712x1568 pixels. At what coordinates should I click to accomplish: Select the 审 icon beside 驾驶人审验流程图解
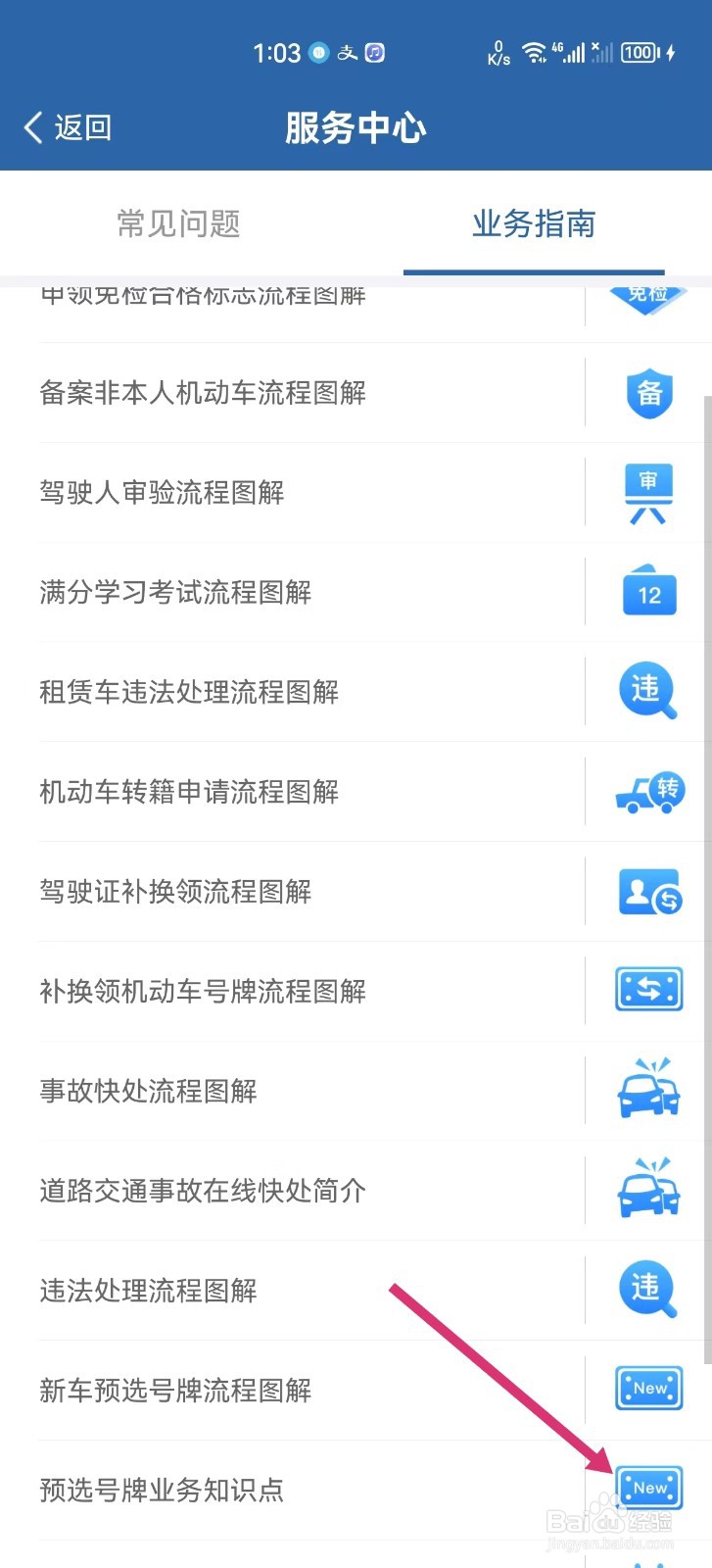click(x=647, y=493)
